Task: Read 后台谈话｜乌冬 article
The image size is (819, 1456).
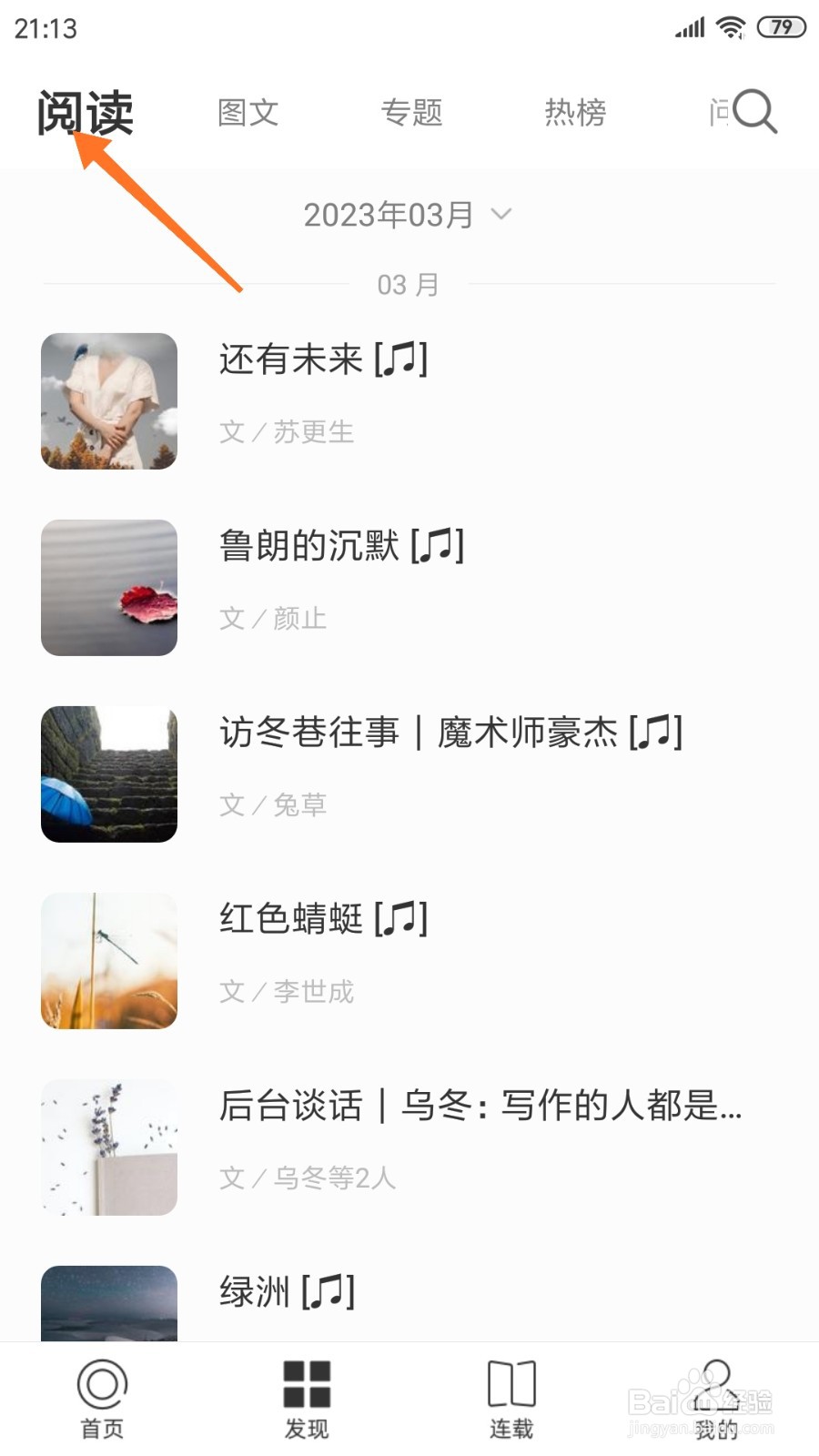Action: (x=480, y=1106)
